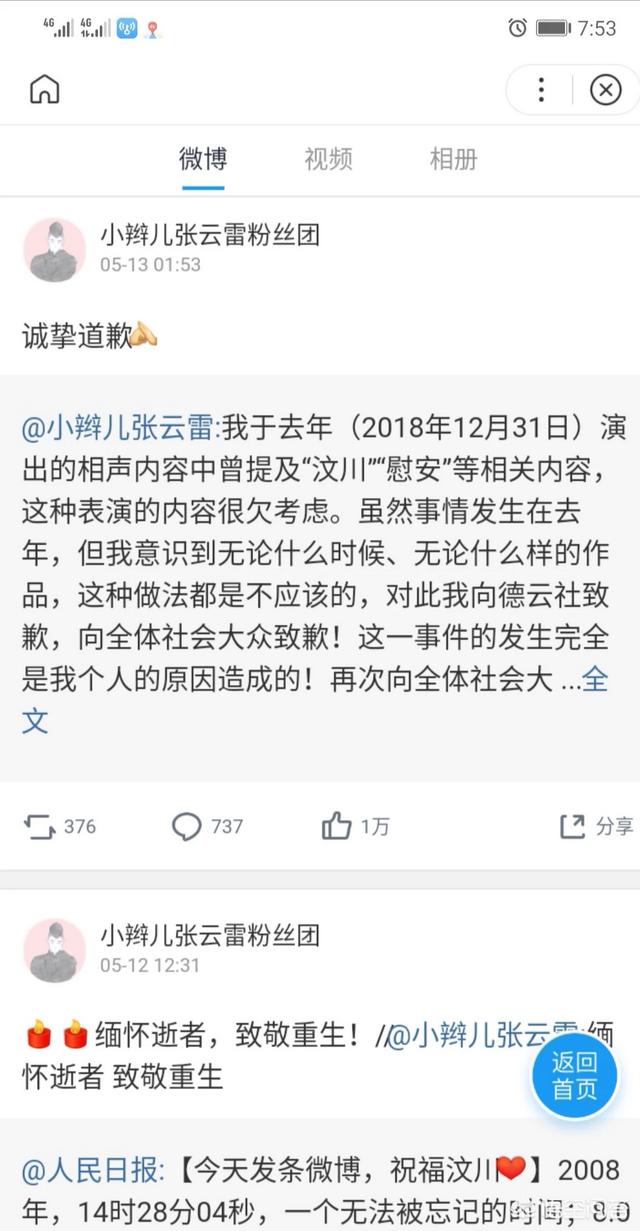Open the 737 comments on the apology post
The height and width of the screenshot is (1231, 640).
[208, 826]
